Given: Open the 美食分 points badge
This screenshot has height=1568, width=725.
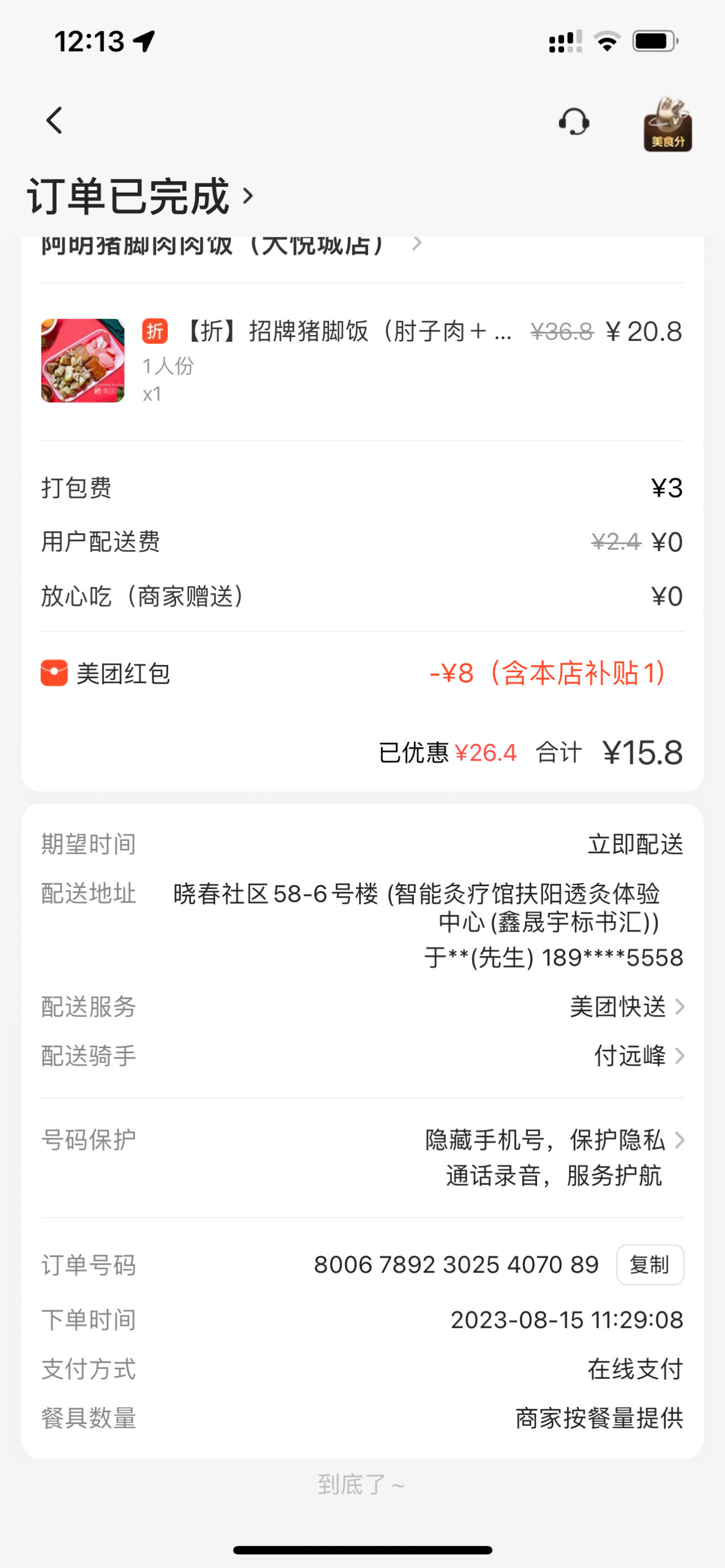Looking at the screenshot, I should [667, 124].
